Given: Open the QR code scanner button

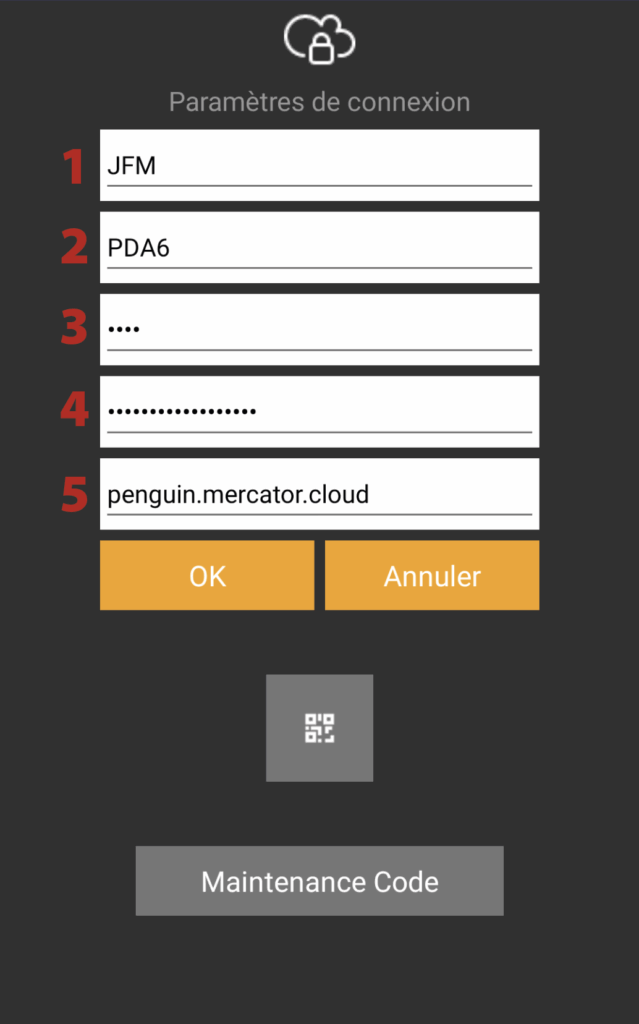Looking at the screenshot, I should [319, 728].
